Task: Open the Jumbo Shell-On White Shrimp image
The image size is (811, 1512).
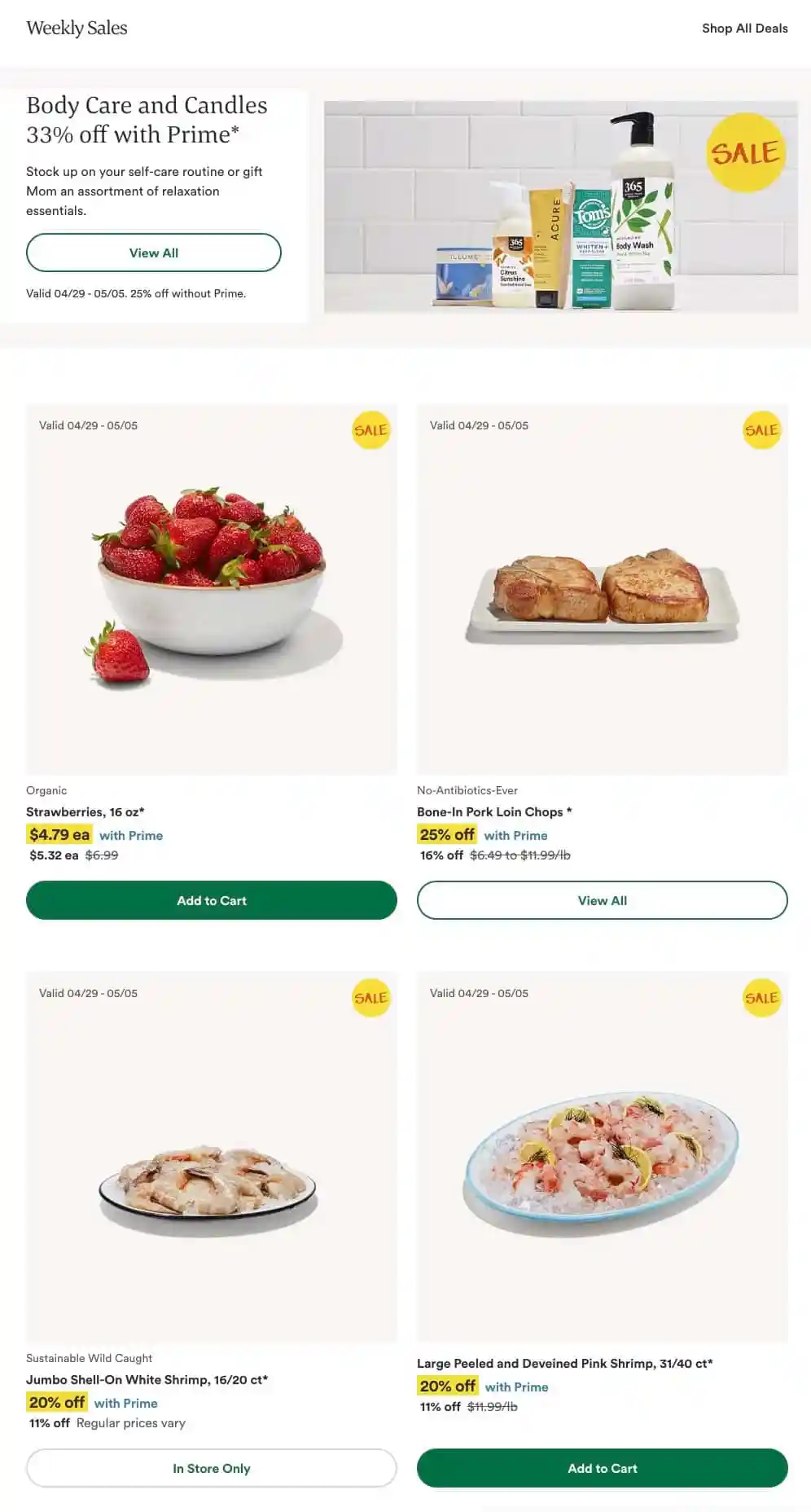Action: [x=212, y=1157]
